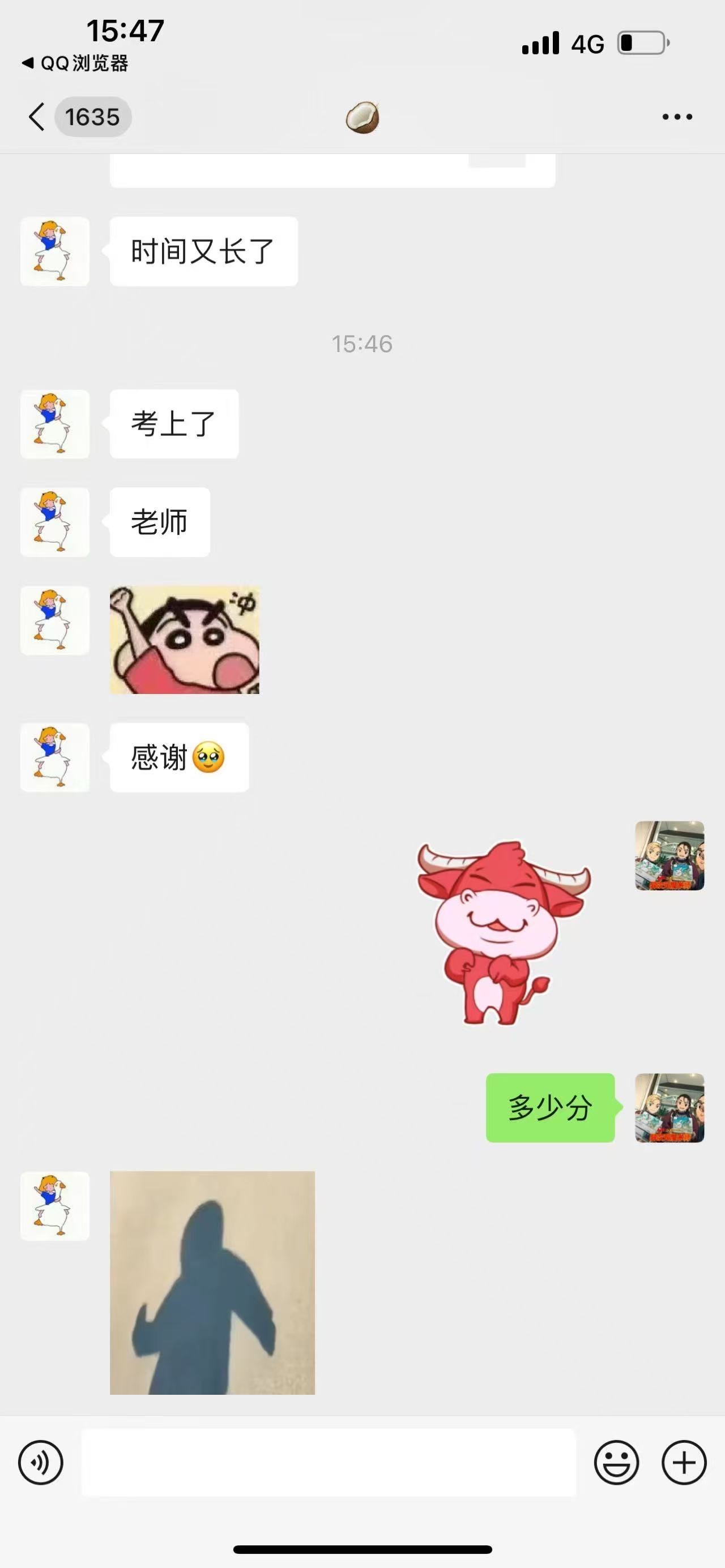Return to QQ浏览器 app
This screenshot has width=725, height=1568.
tap(75, 63)
